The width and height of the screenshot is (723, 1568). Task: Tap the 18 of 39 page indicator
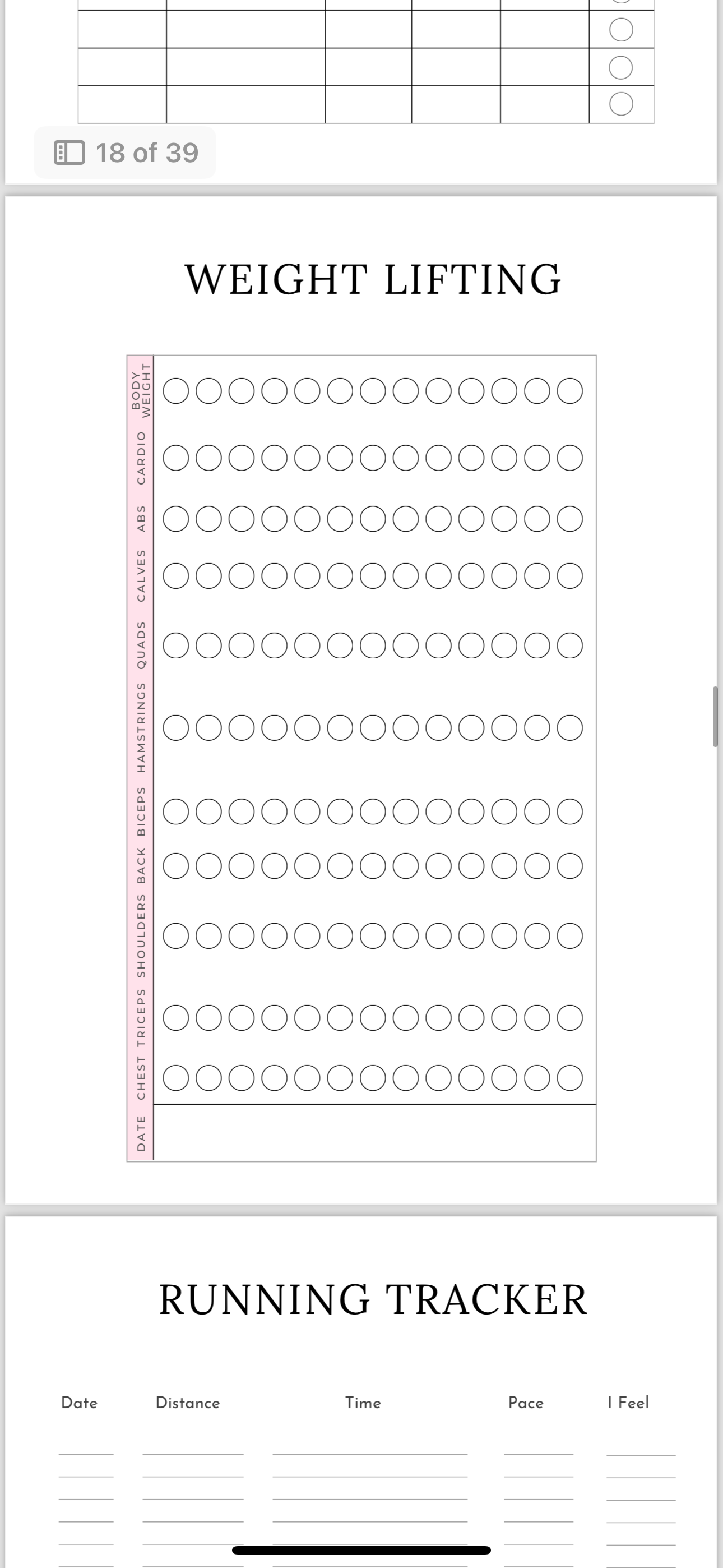126,153
